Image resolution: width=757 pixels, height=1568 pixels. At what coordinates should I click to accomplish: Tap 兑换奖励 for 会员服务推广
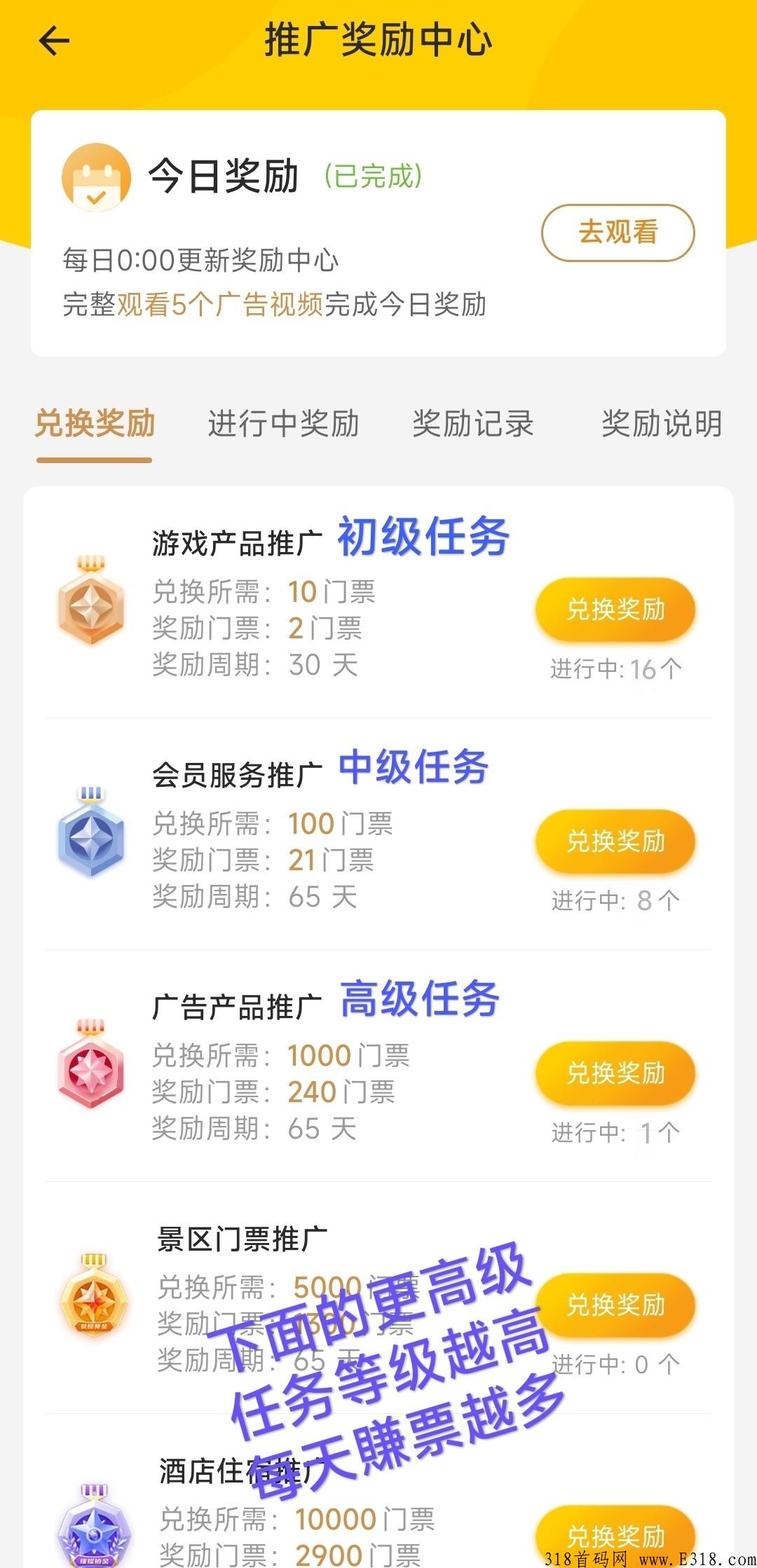pos(615,841)
